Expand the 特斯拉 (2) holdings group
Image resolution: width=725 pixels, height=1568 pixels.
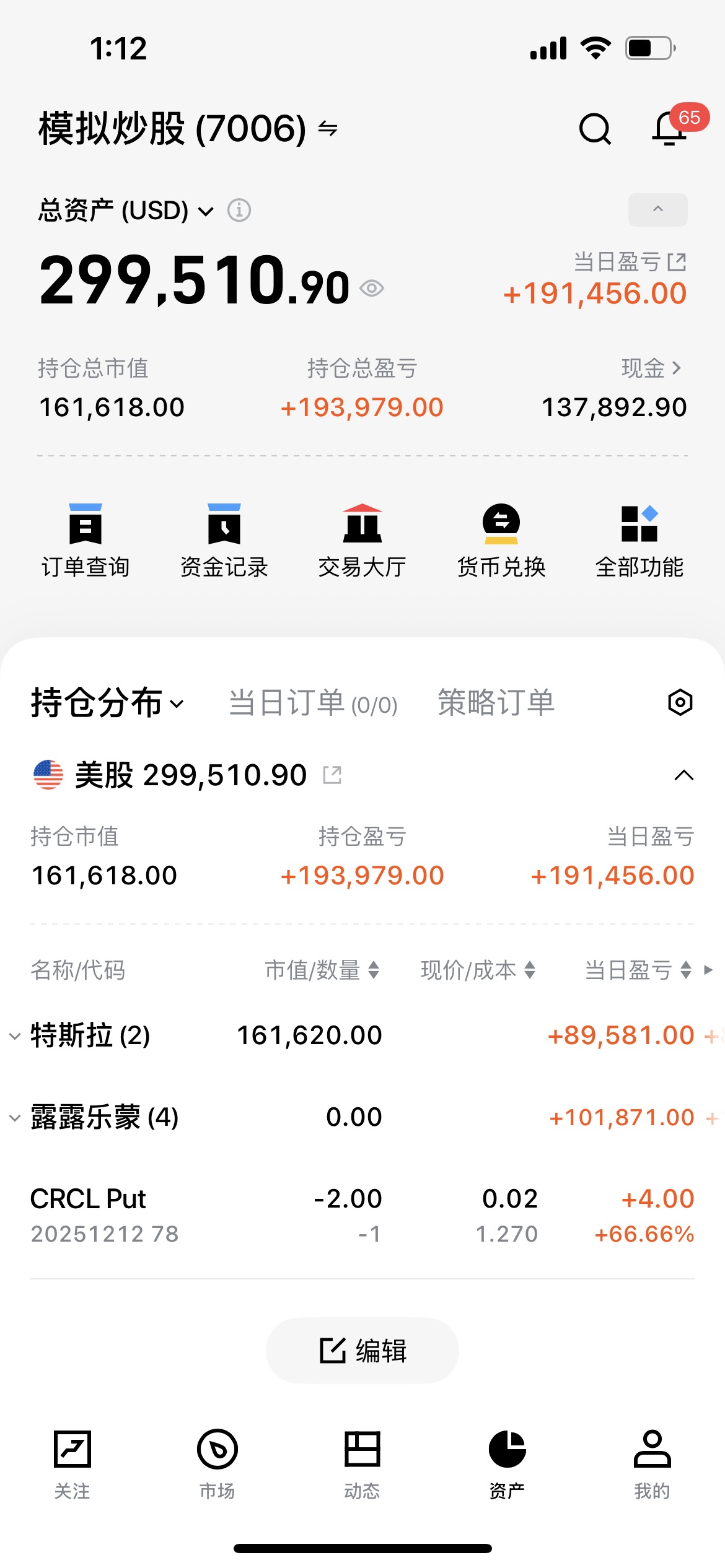[x=90, y=1035]
